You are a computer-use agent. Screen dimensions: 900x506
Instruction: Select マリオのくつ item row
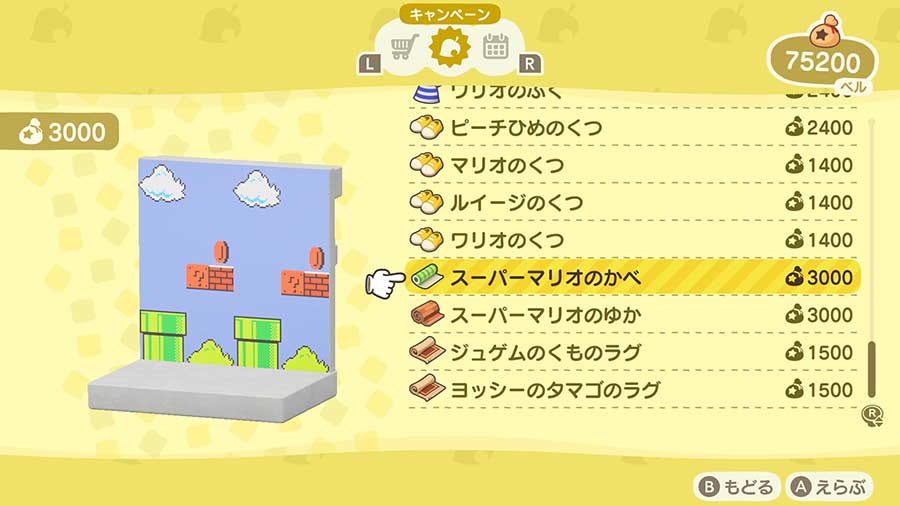tap(632, 165)
